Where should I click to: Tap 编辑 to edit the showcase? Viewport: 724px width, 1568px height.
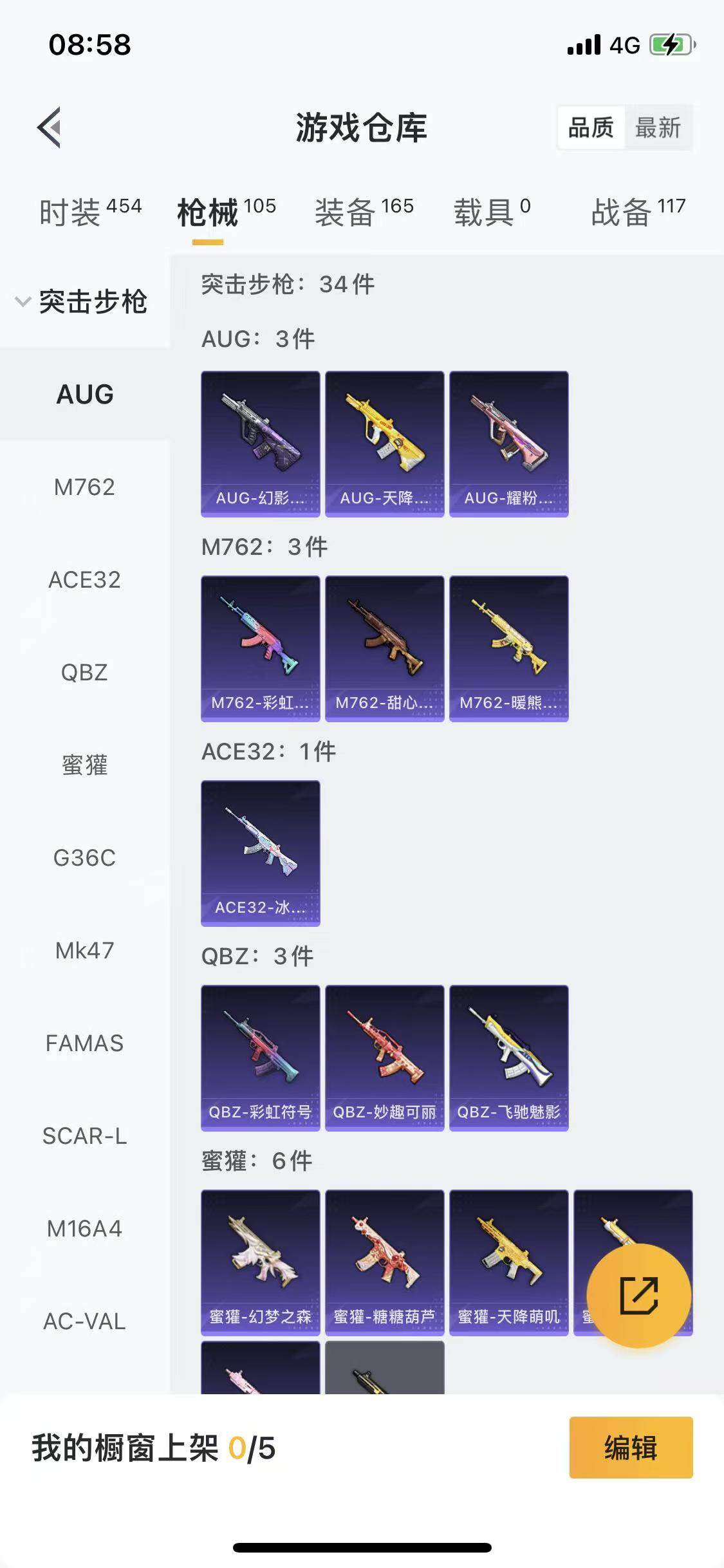(x=631, y=1448)
